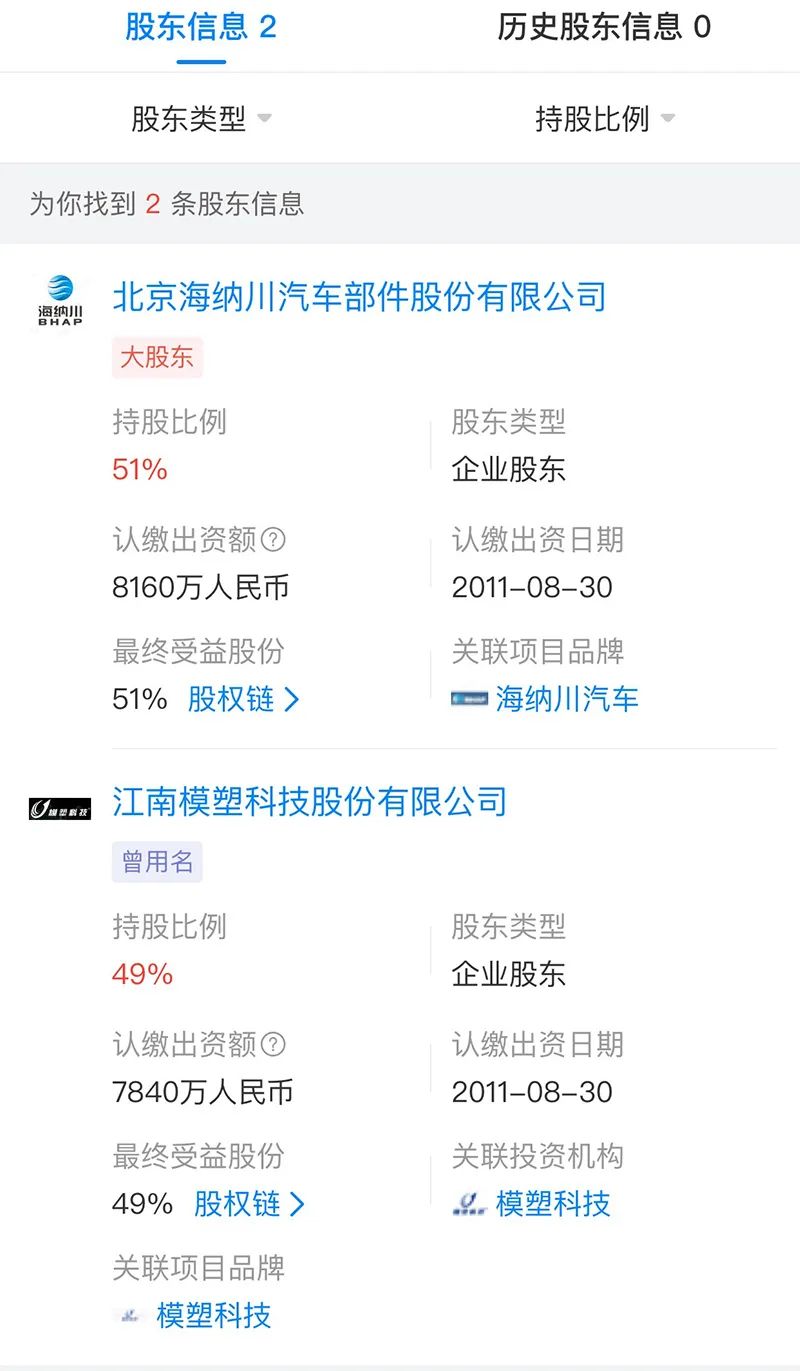This screenshot has width=800, height=1371.
Task: Expand the 股东类型 filter dropdown
Action: click(201, 119)
